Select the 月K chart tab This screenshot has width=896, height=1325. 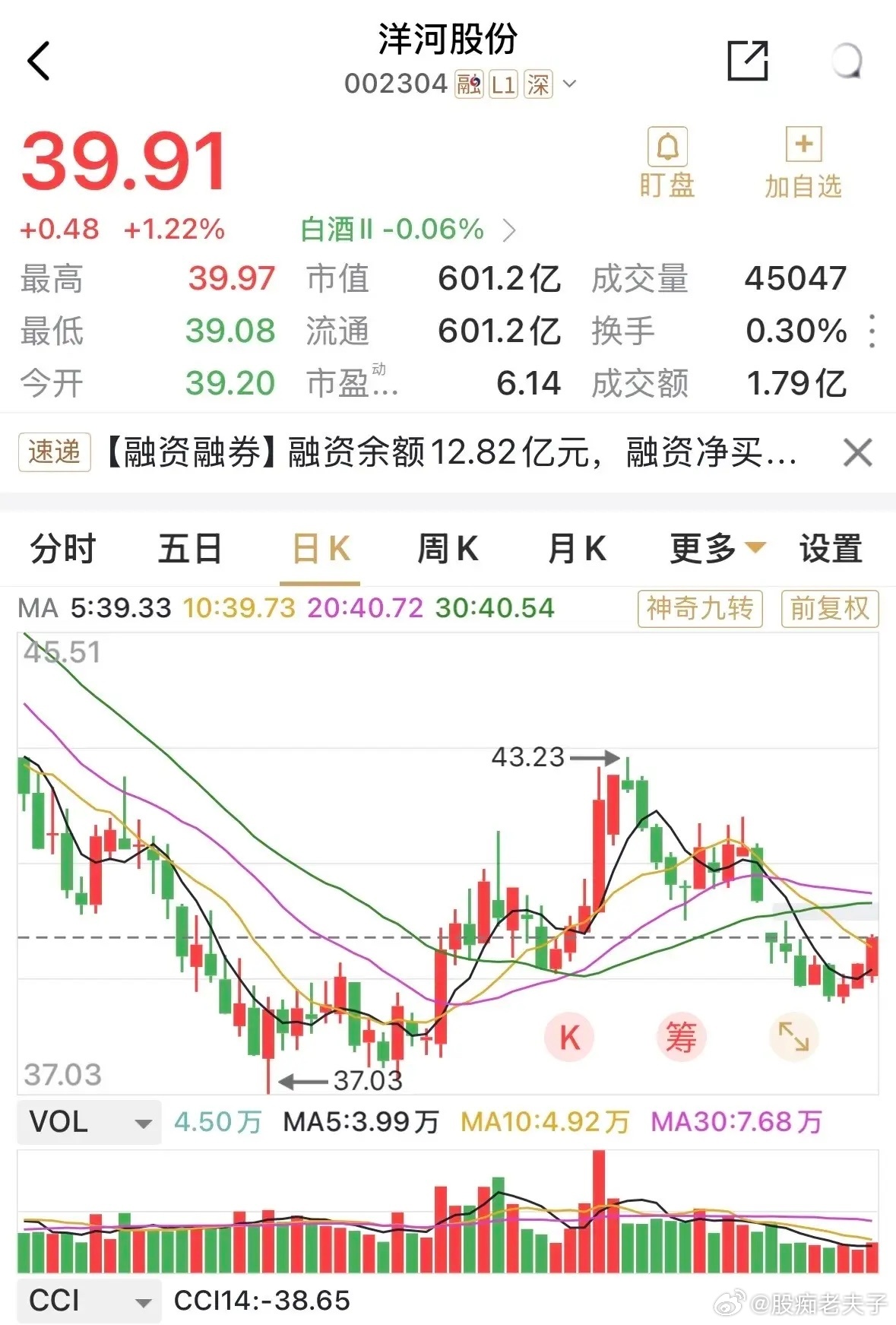578,549
